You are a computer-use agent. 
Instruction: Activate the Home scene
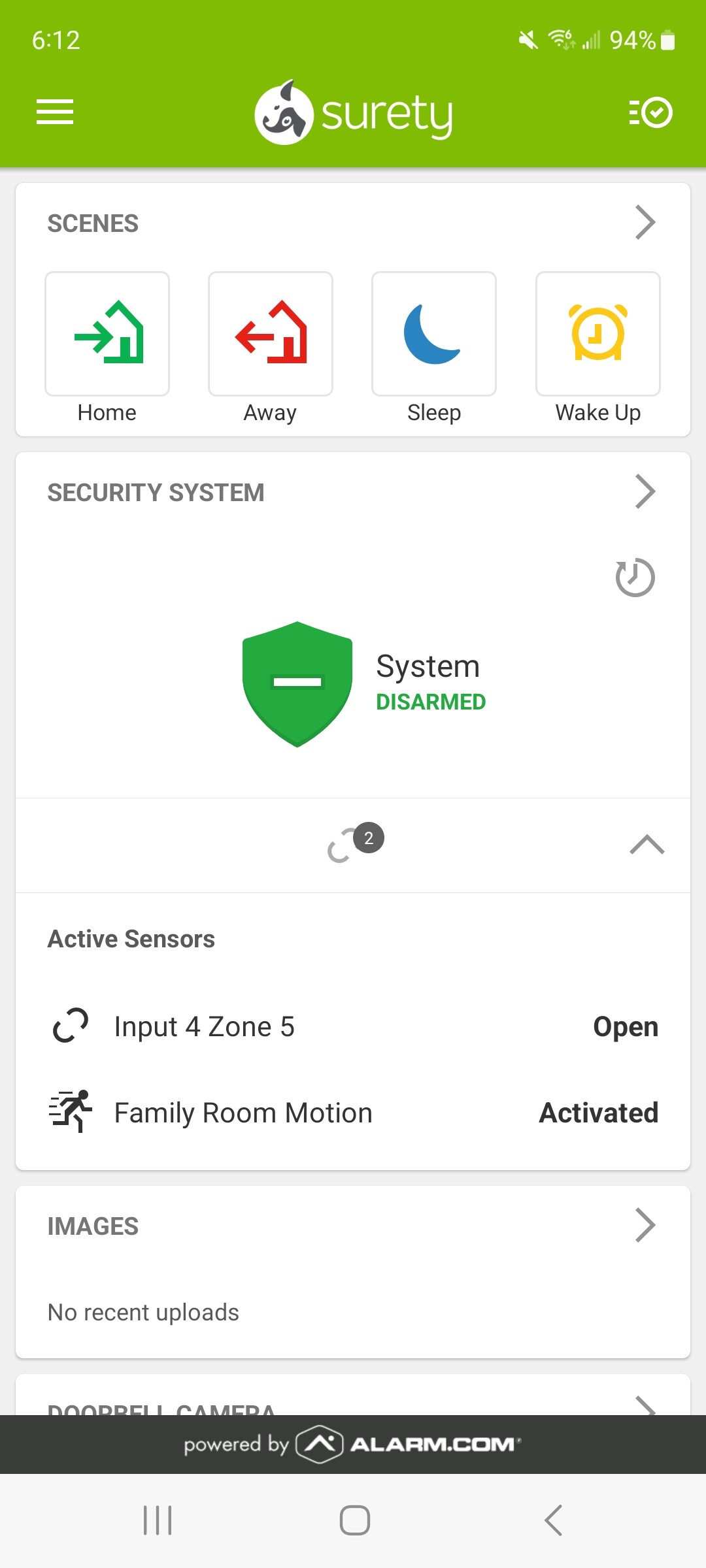tap(107, 334)
